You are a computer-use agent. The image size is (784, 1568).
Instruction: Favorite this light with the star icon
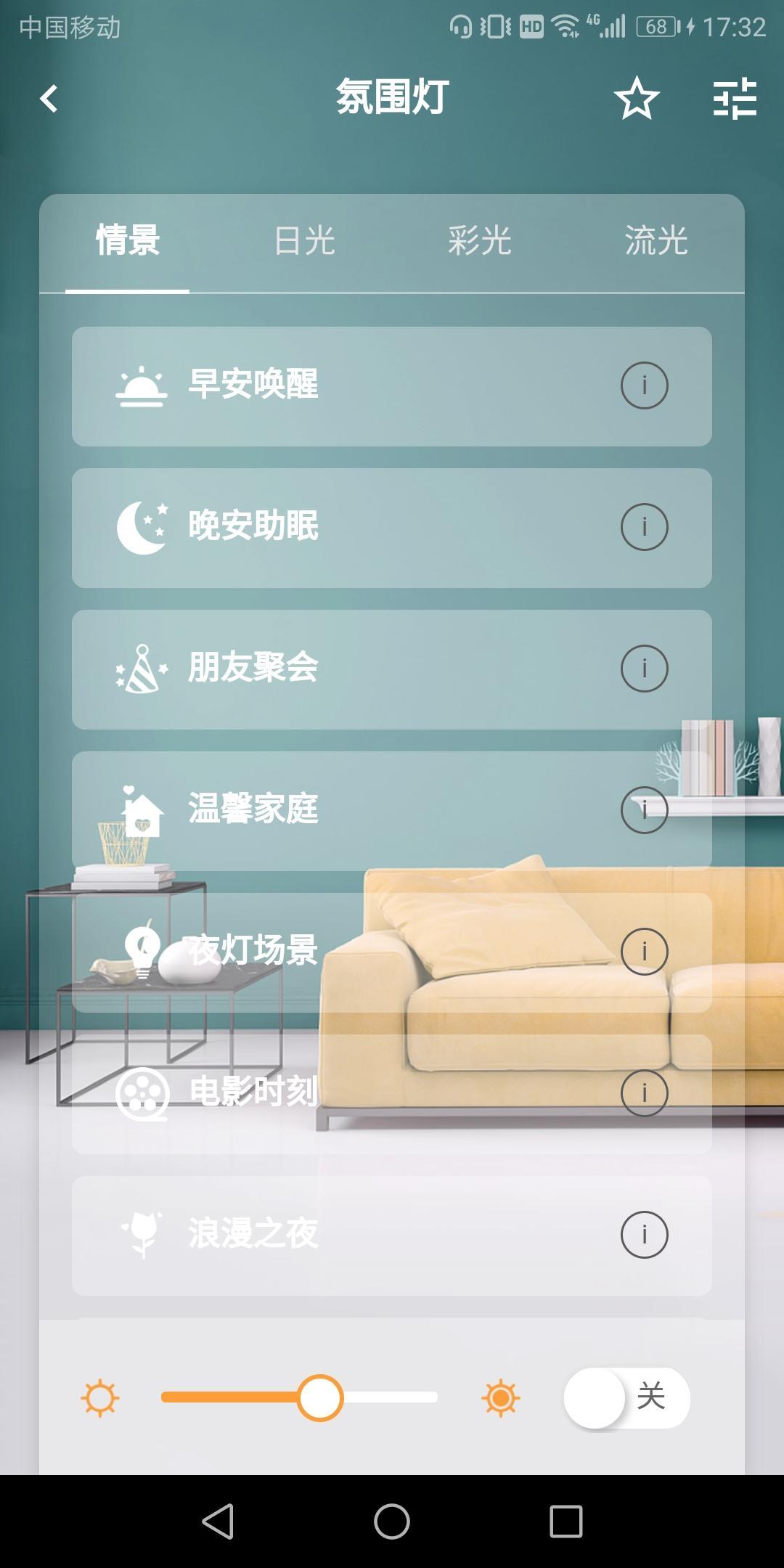pyautogui.click(x=636, y=99)
